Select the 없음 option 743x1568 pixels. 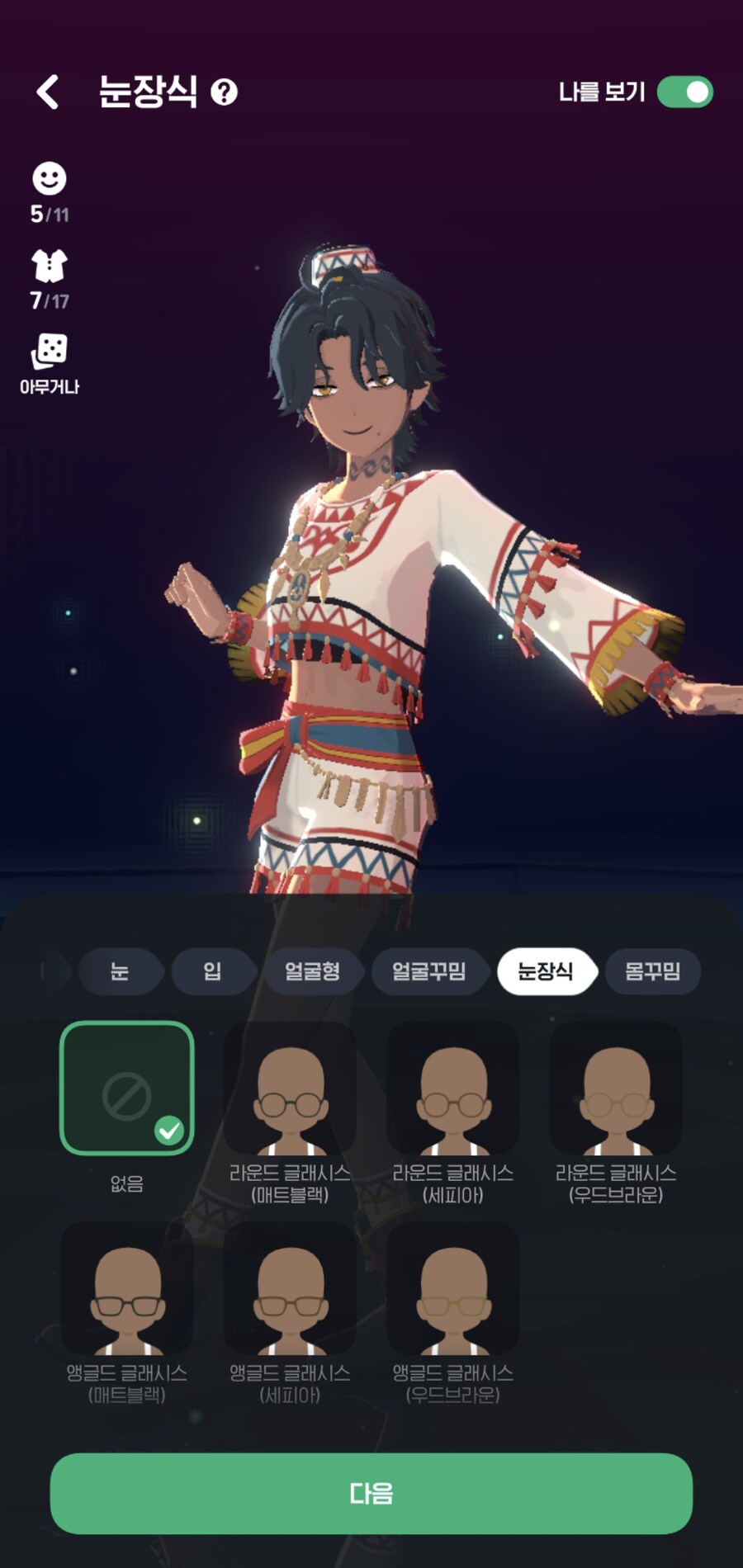click(127, 1088)
